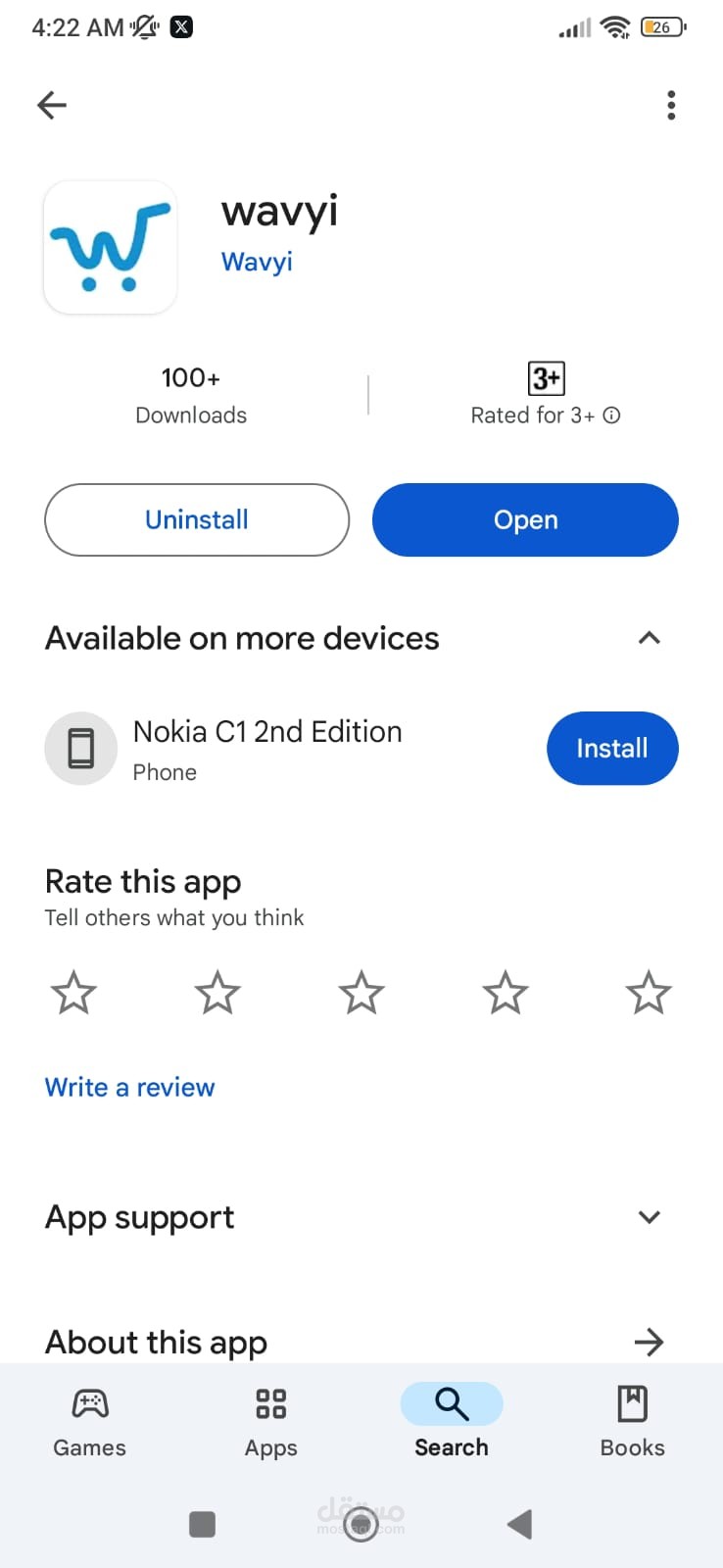Uninstall the wavyi app
Screen dimensions: 723x1568
[197, 519]
